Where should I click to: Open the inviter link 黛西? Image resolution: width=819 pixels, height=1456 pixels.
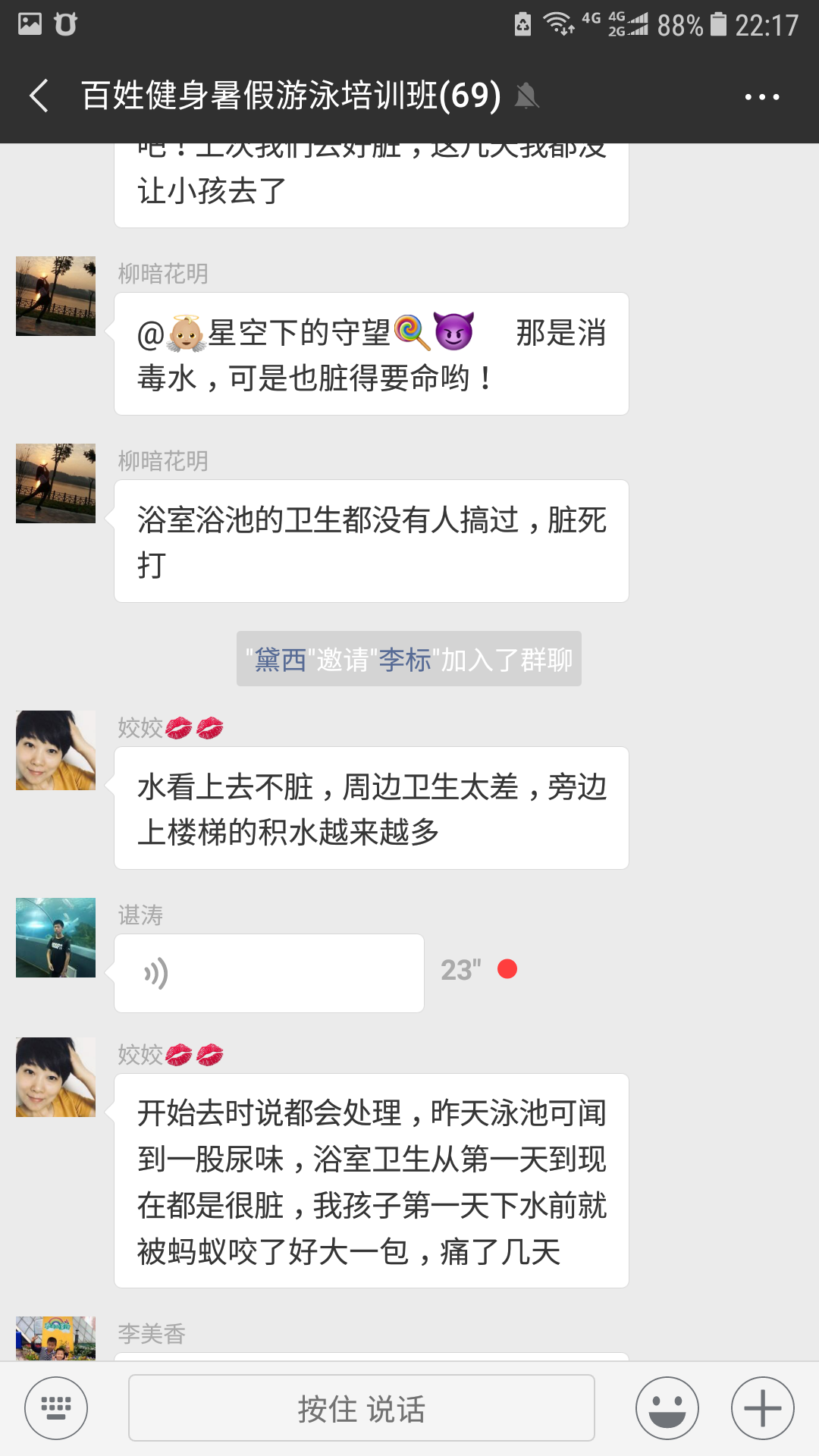coord(280,660)
